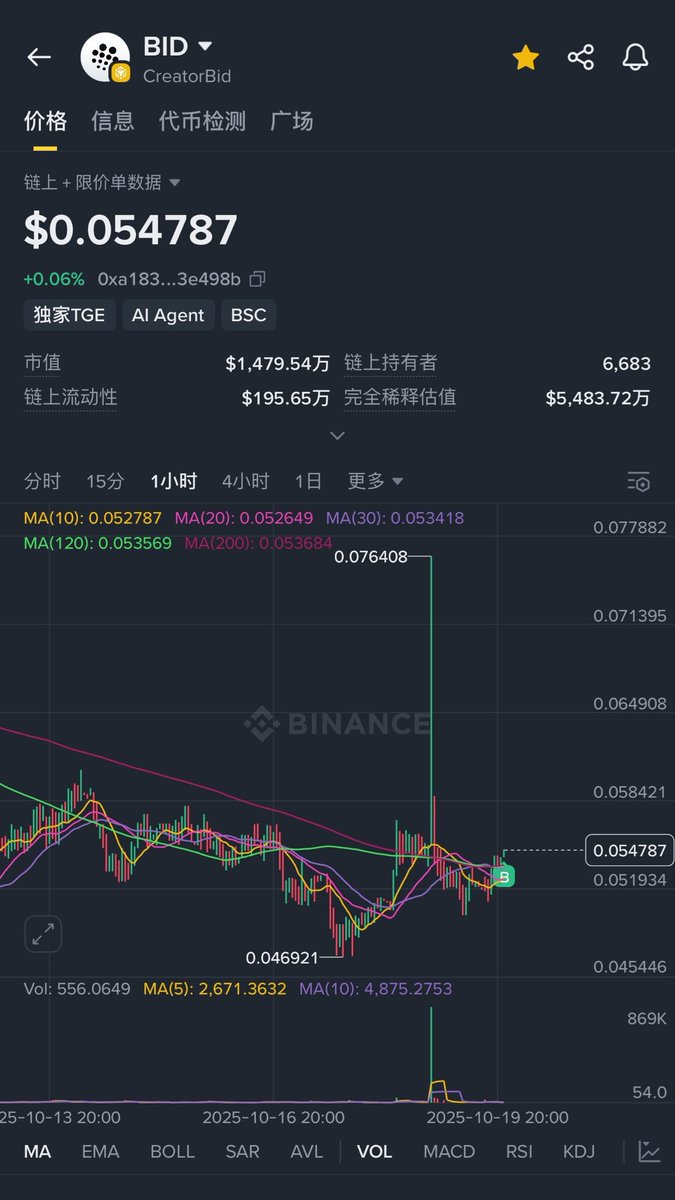Copy the contract address 0xa183...3e498b
The width and height of the screenshot is (675, 1200).
point(258,279)
